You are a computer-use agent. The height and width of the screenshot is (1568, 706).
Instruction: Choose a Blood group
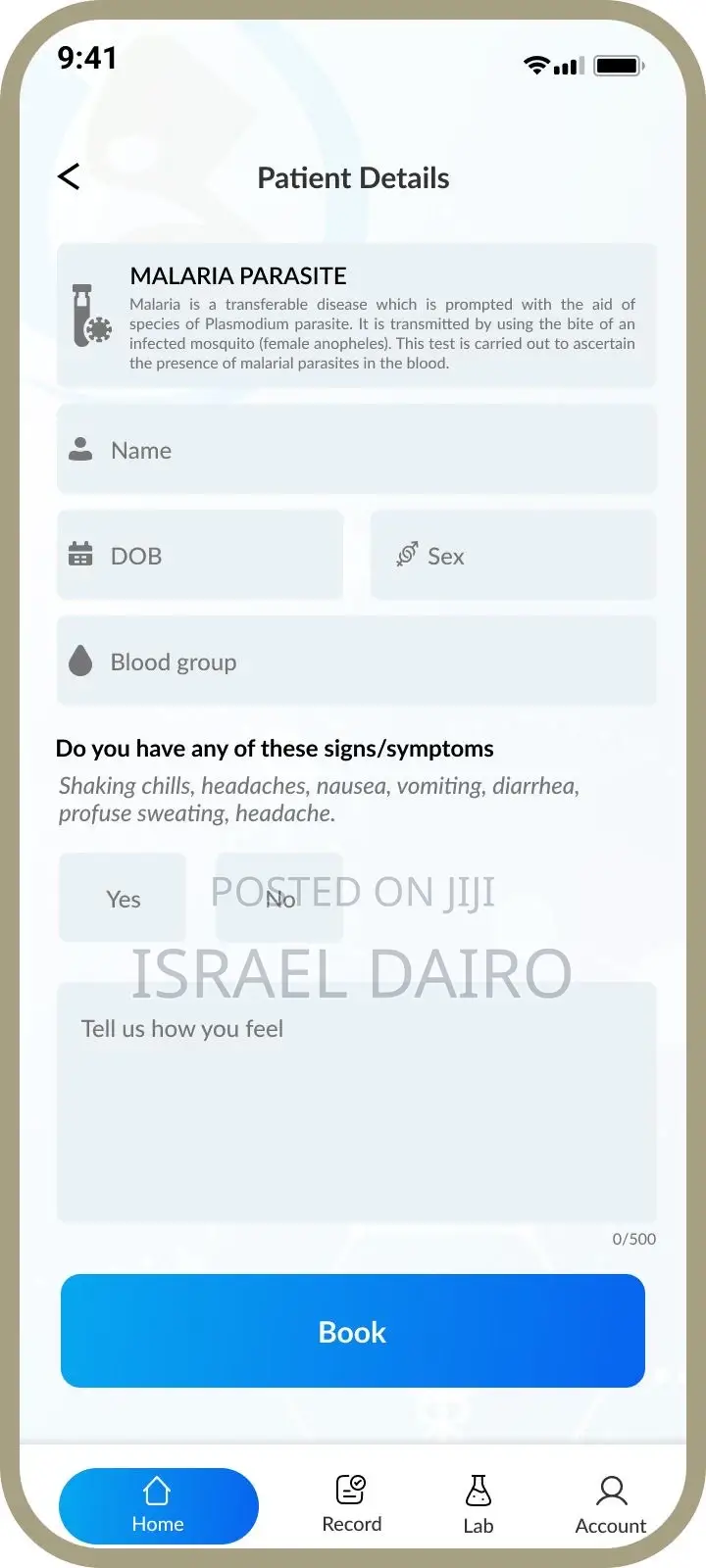357,661
